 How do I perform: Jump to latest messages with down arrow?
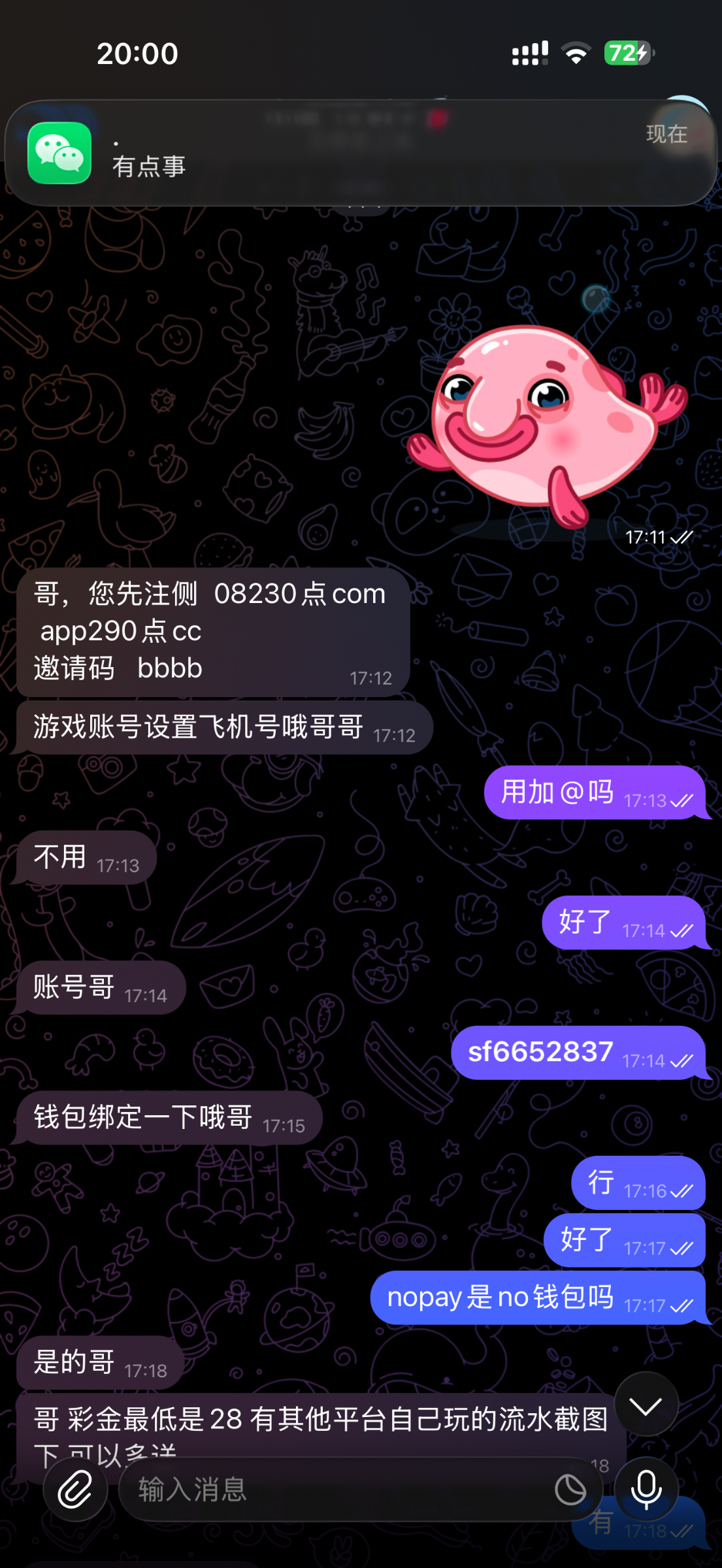(x=646, y=1405)
